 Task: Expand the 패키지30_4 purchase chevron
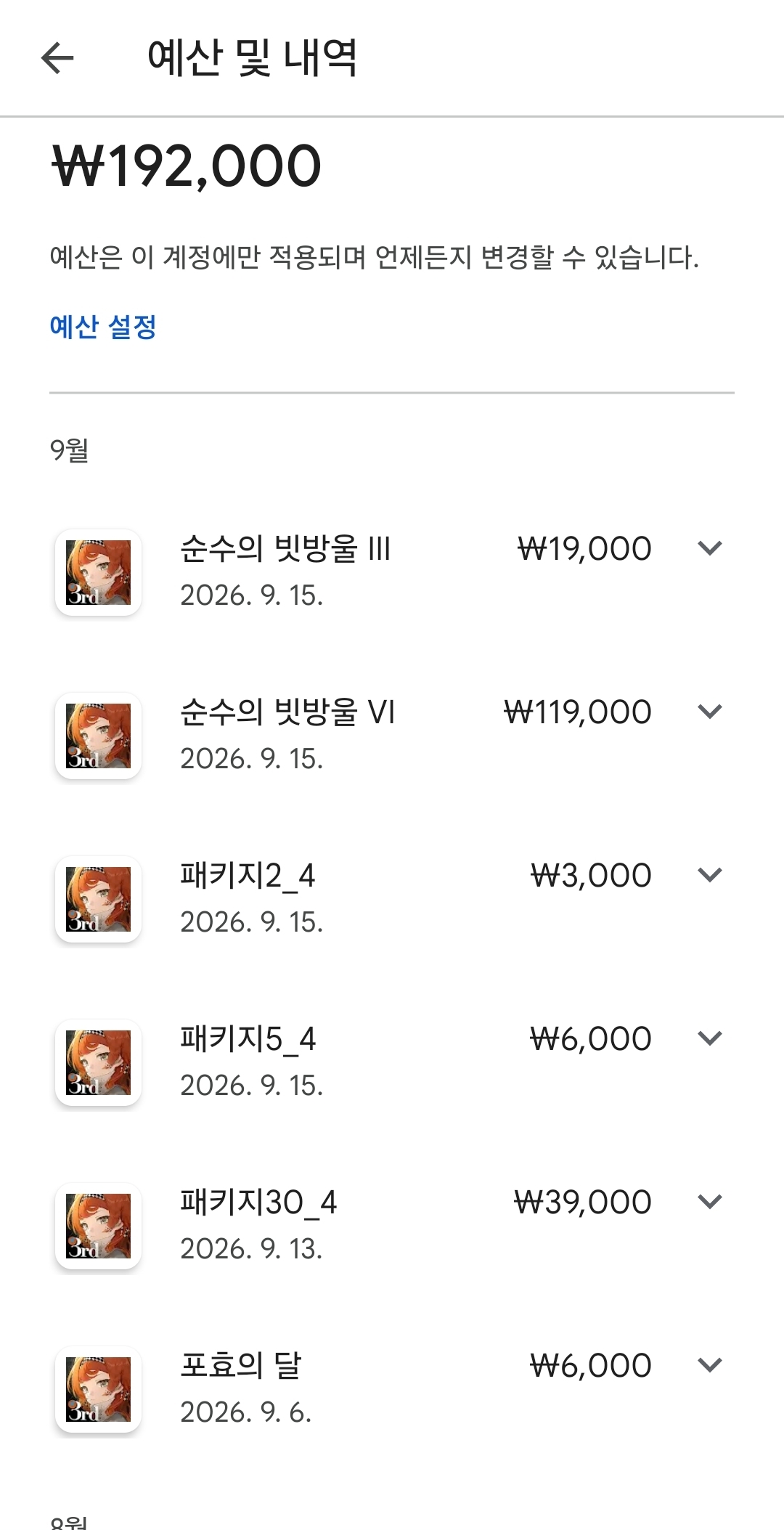pyautogui.click(x=709, y=1202)
